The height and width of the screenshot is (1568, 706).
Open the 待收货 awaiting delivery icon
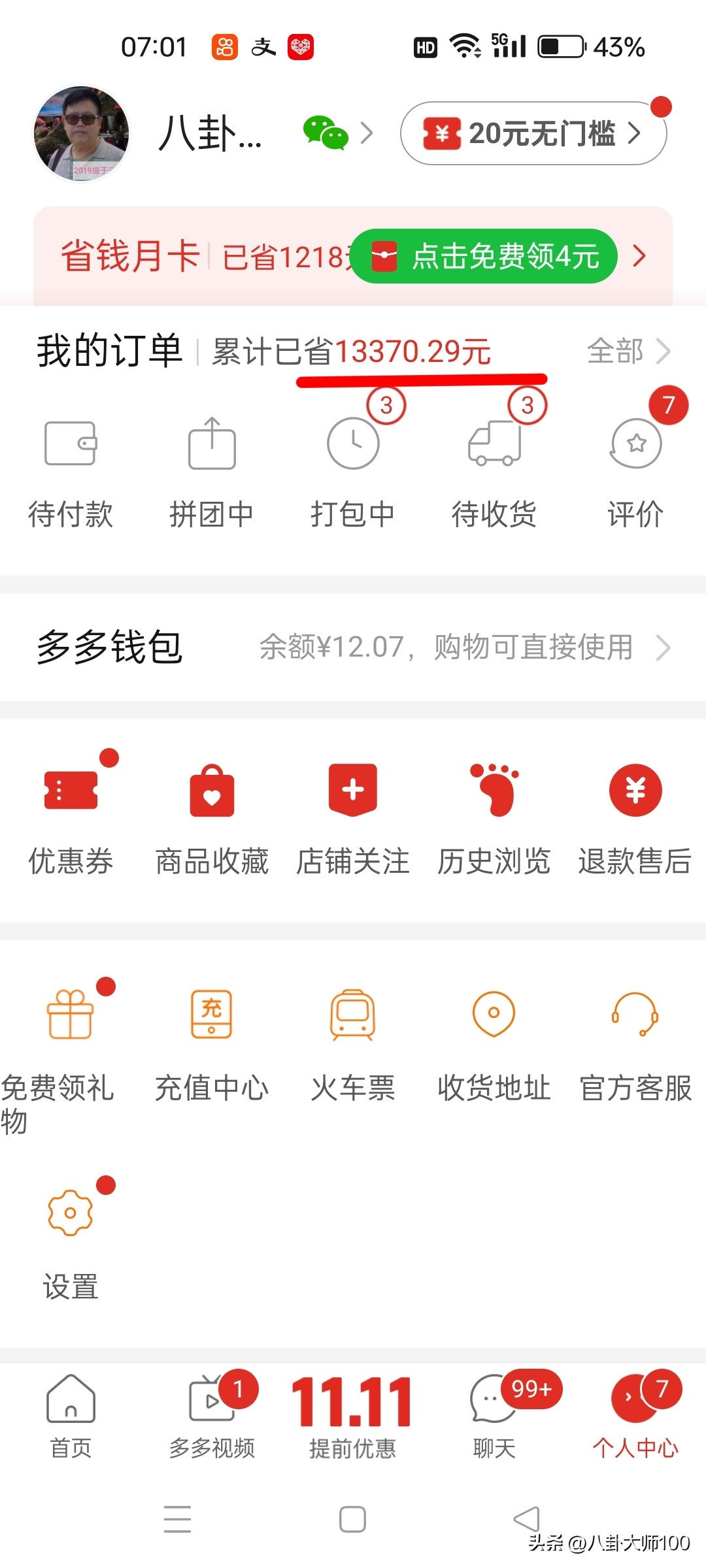click(494, 444)
